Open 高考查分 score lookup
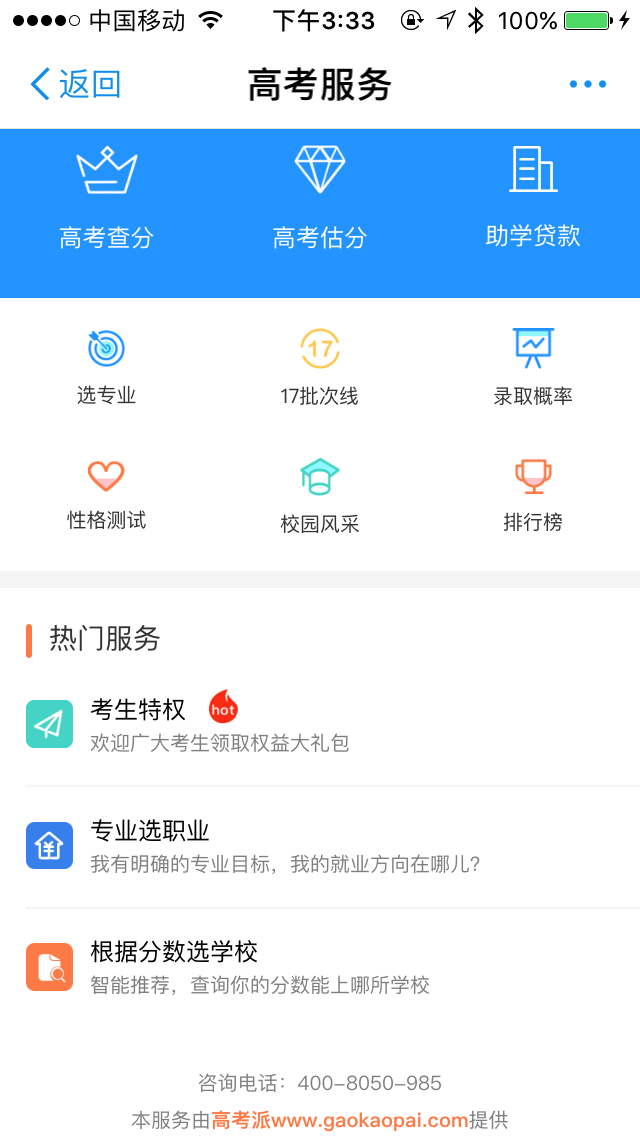Screen dimensions: 640x1136 [106, 198]
